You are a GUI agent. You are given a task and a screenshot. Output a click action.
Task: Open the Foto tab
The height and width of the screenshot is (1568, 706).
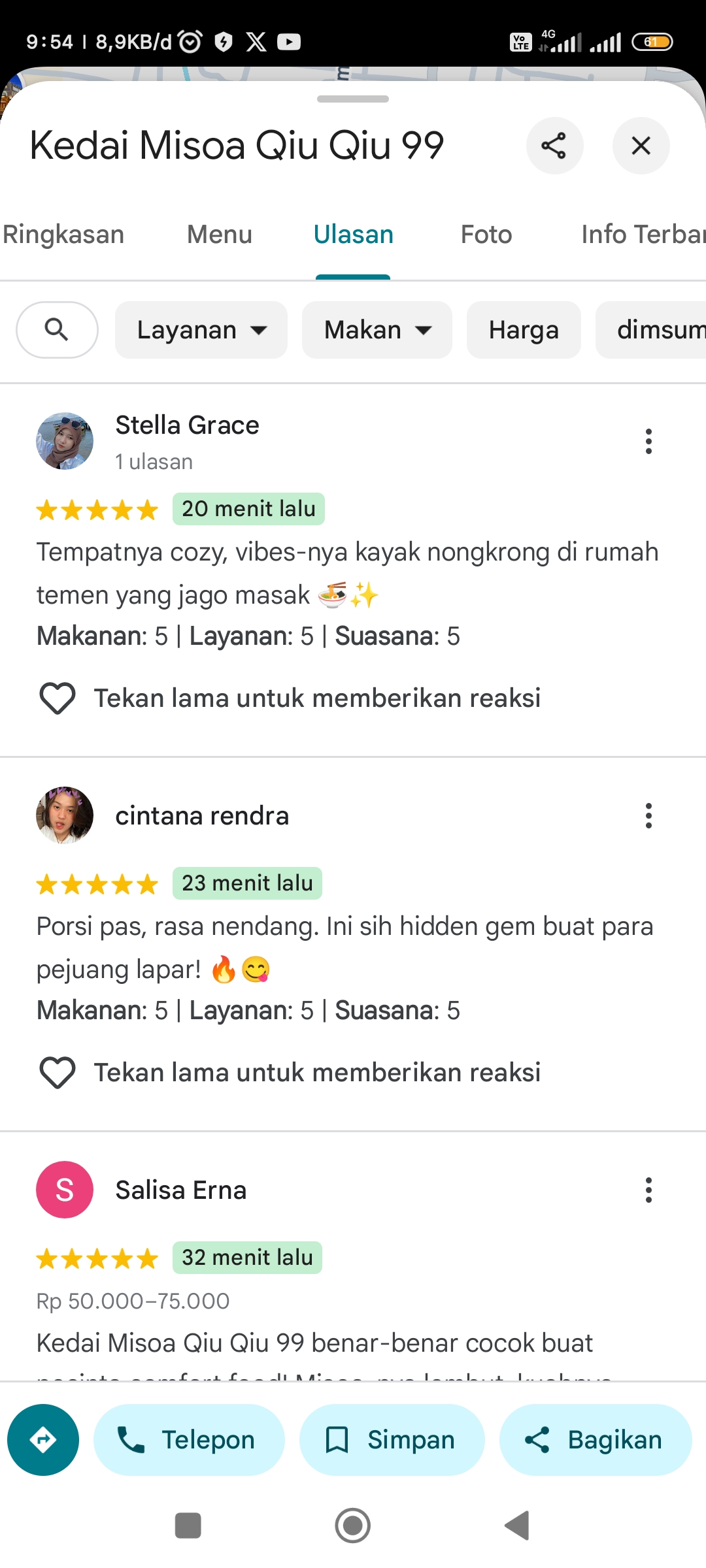[x=486, y=235]
